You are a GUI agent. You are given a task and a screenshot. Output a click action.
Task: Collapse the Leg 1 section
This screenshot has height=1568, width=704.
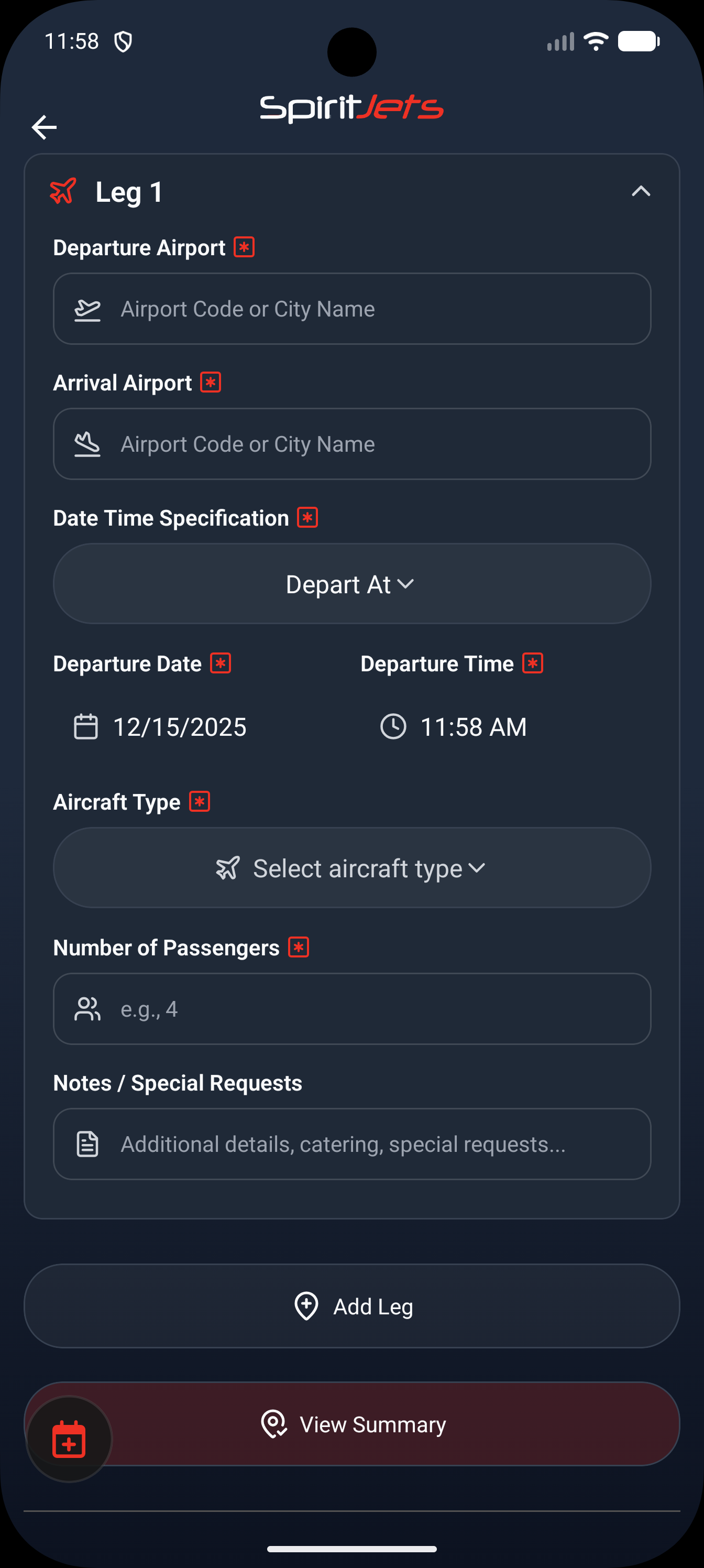pos(641,191)
